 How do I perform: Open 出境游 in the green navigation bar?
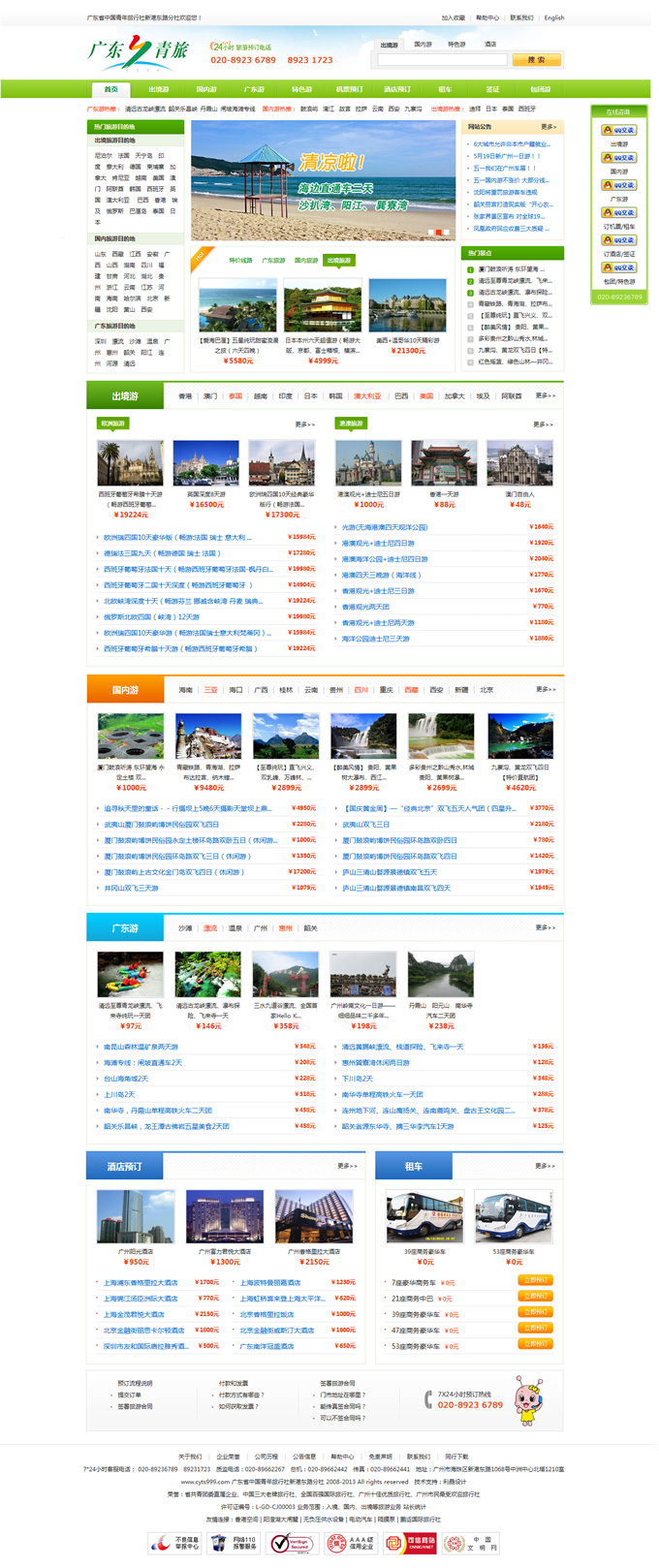158,89
